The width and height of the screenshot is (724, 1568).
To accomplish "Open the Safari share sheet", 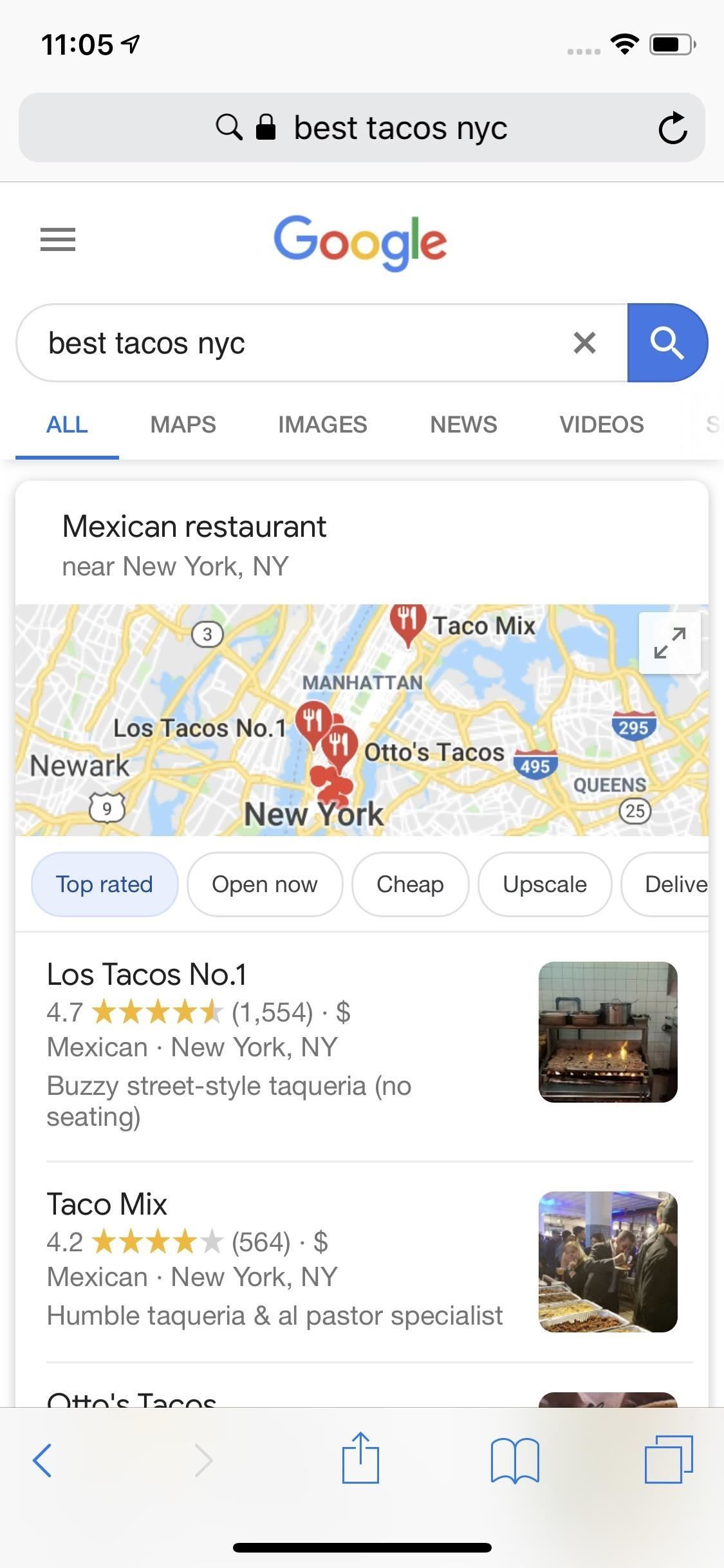I will click(x=360, y=1459).
